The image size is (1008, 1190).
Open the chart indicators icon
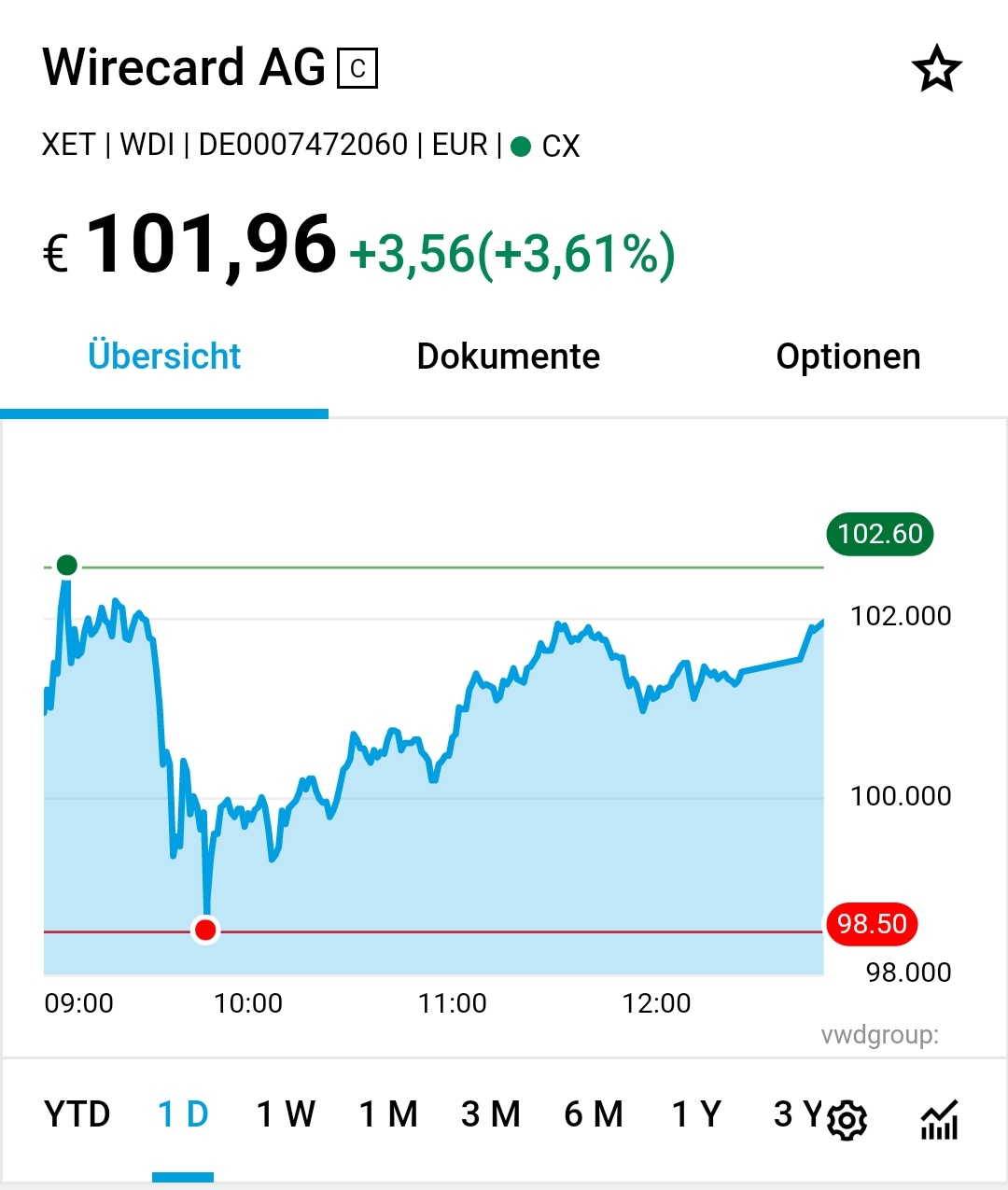(939, 1120)
